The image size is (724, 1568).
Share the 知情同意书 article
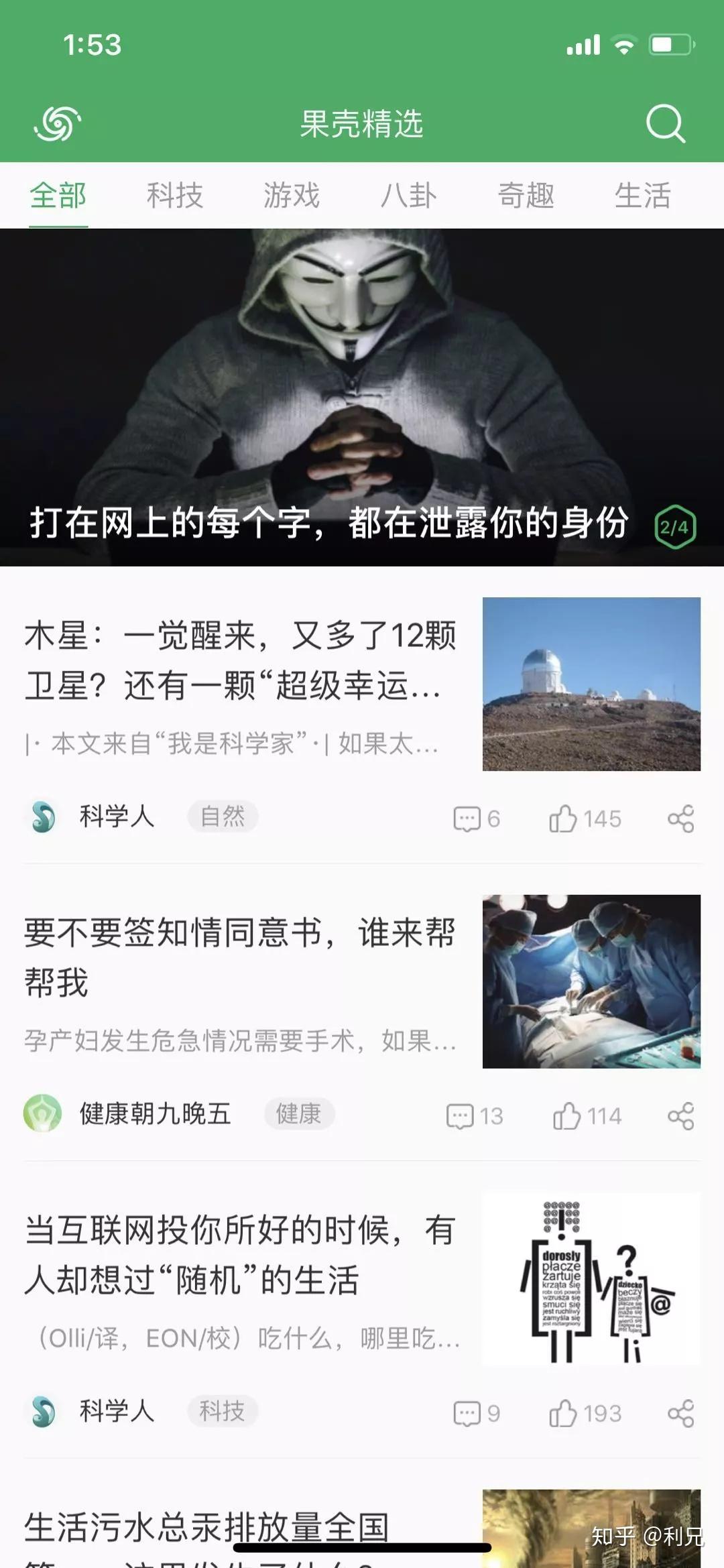[680, 1116]
